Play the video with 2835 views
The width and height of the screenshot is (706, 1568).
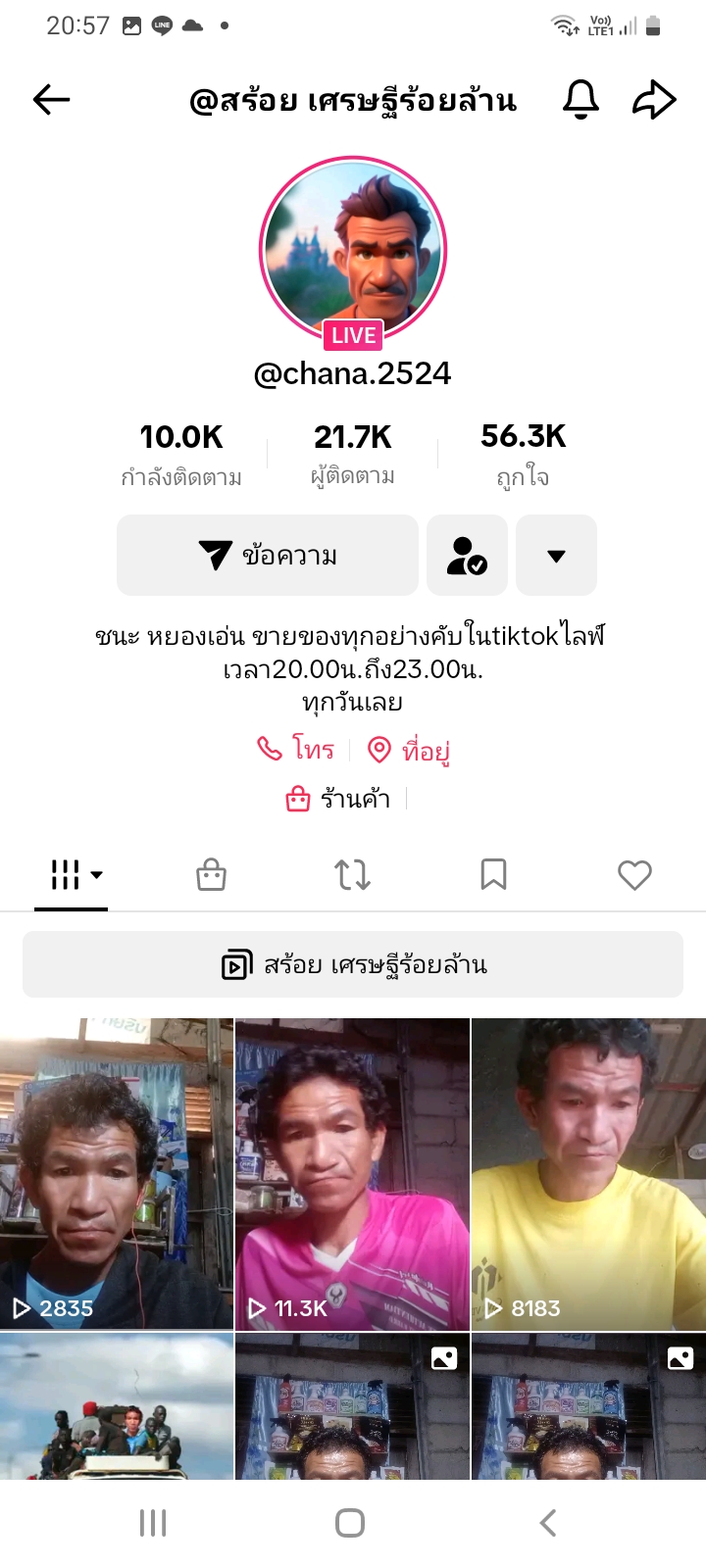(117, 1174)
